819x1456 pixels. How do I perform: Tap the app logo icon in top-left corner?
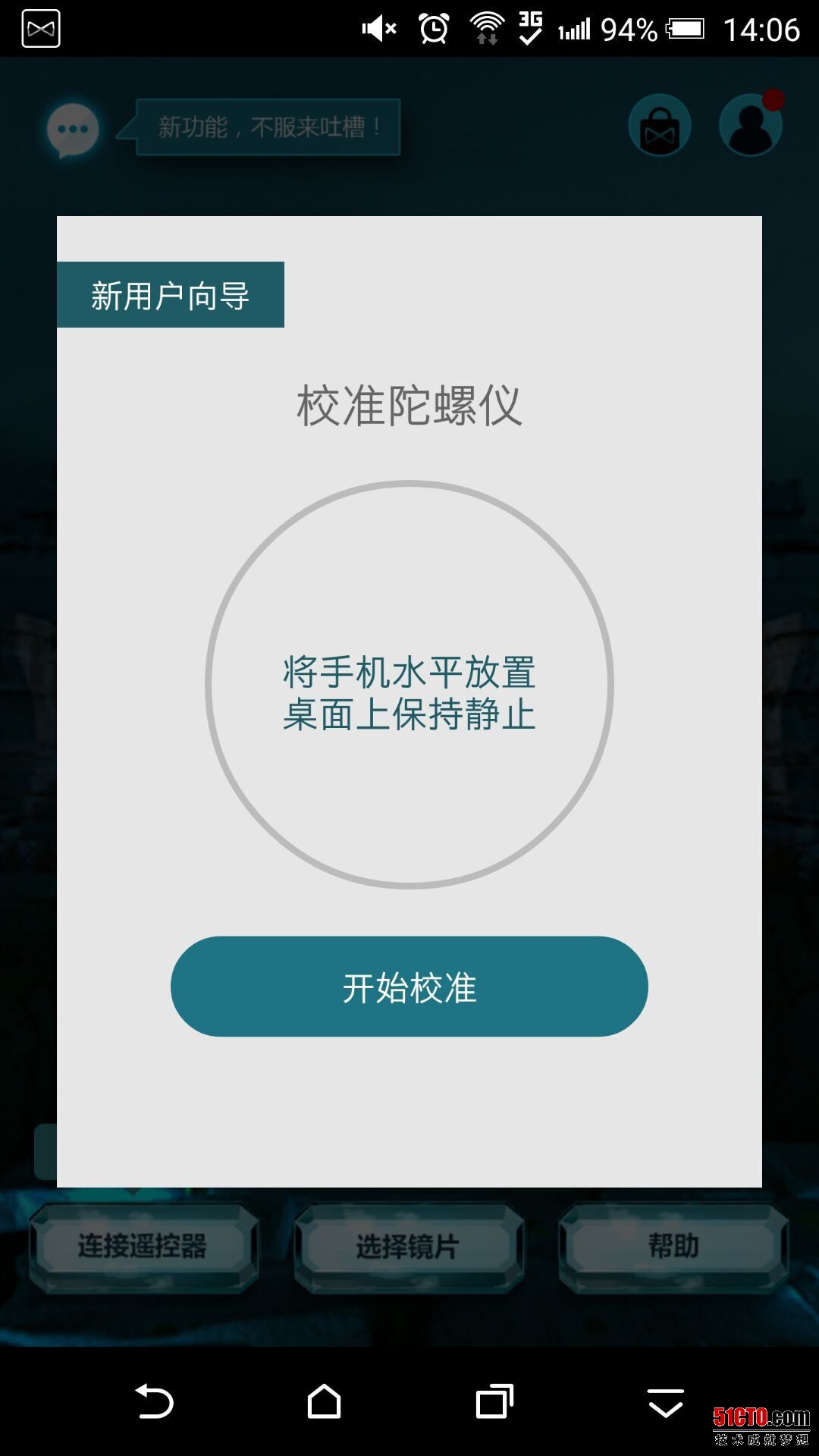(x=40, y=27)
